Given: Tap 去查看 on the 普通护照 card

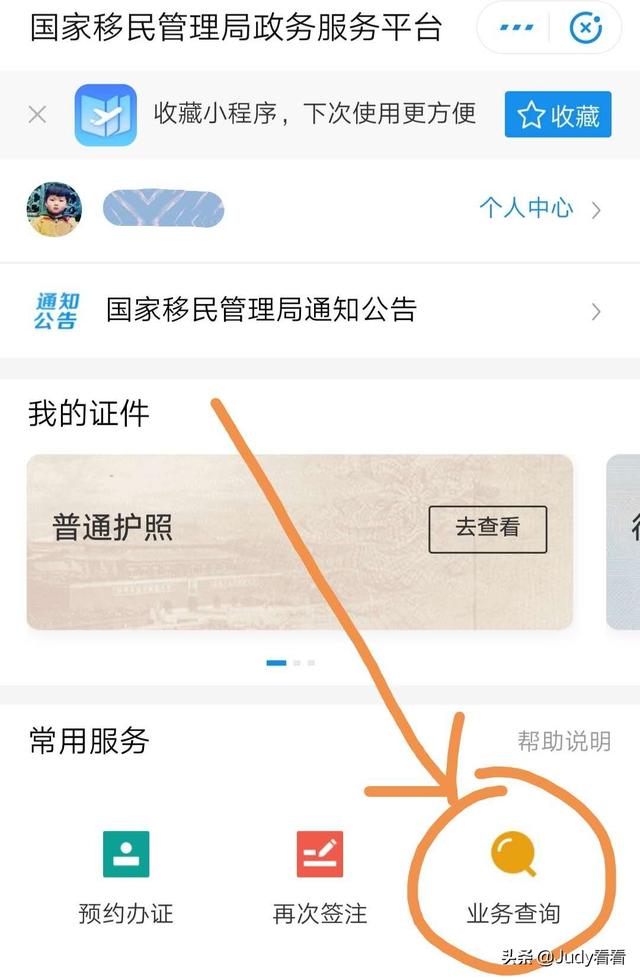Looking at the screenshot, I should (487, 528).
